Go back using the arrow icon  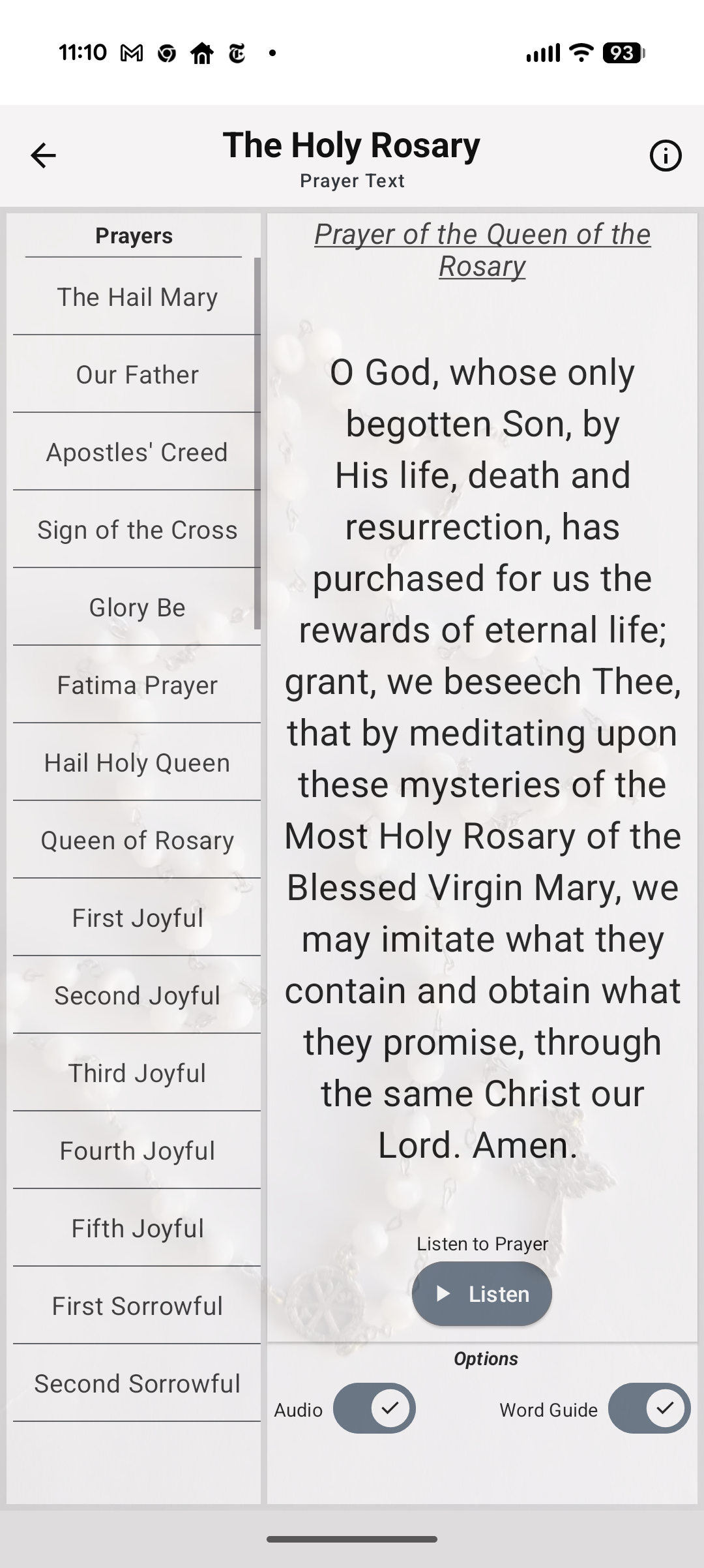(x=43, y=156)
